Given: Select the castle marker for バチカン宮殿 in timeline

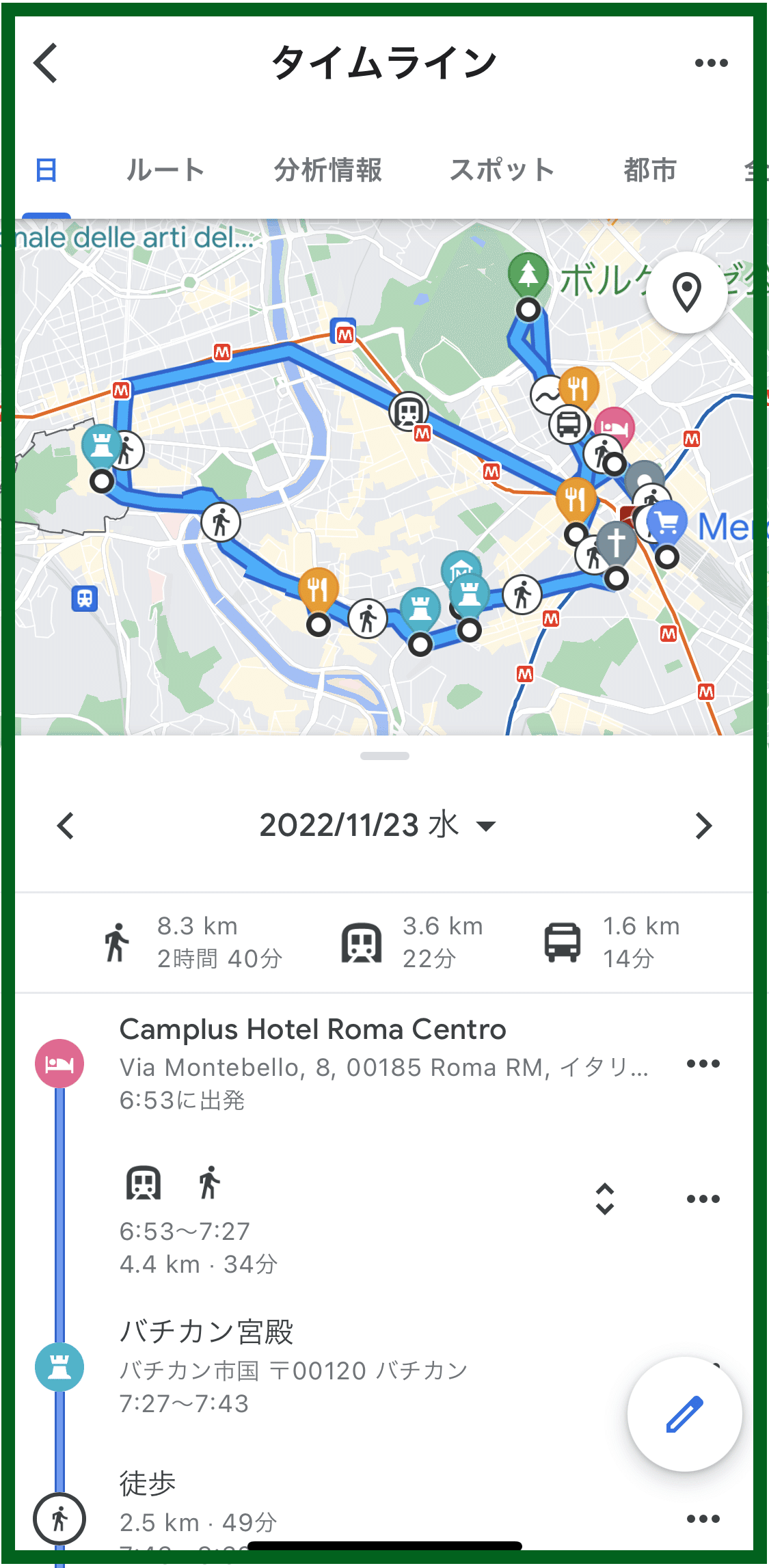Looking at the screenshot, I should click(x=60, y=1366).
